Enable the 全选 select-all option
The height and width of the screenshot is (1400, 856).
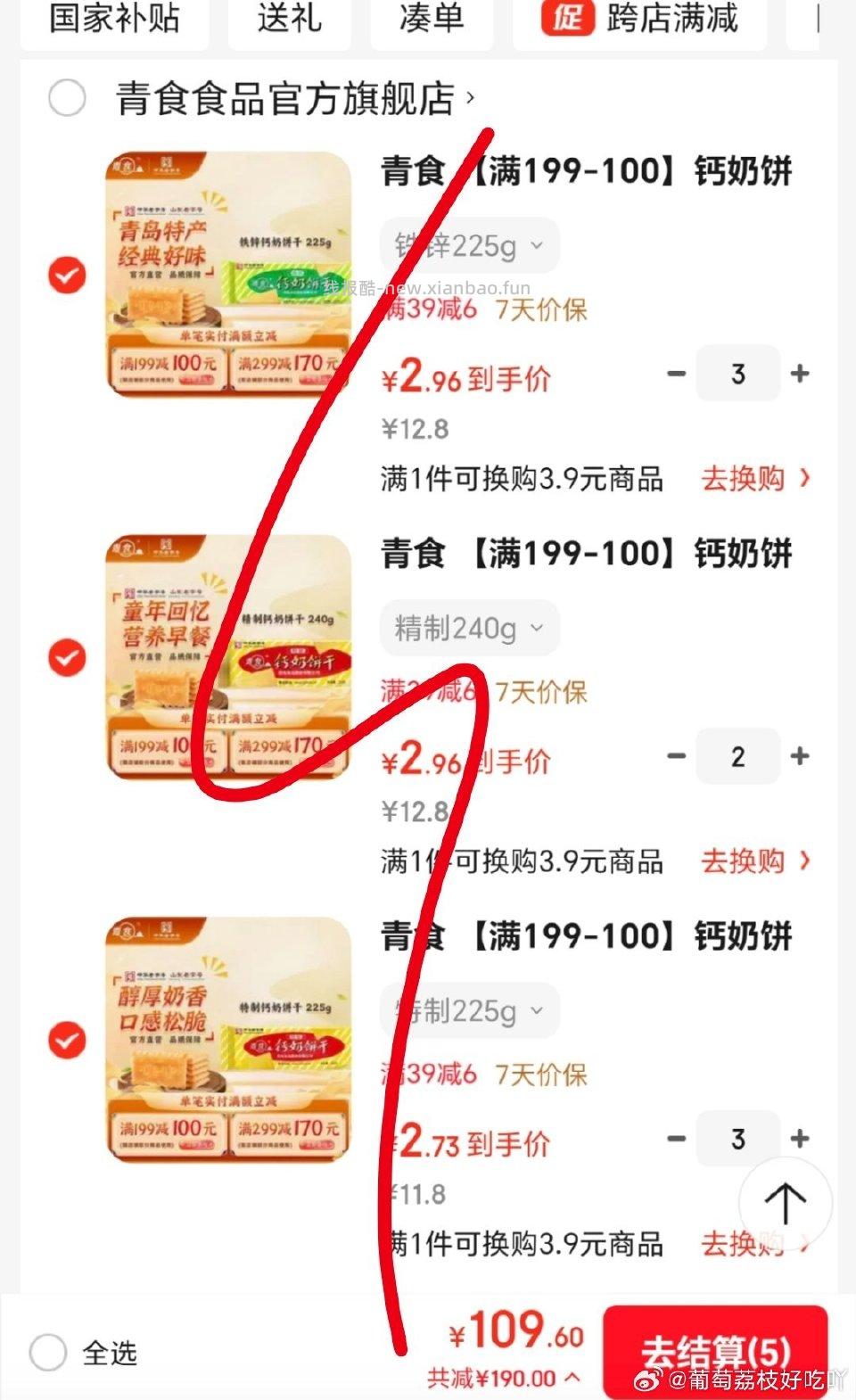[x=51, y=1353]
